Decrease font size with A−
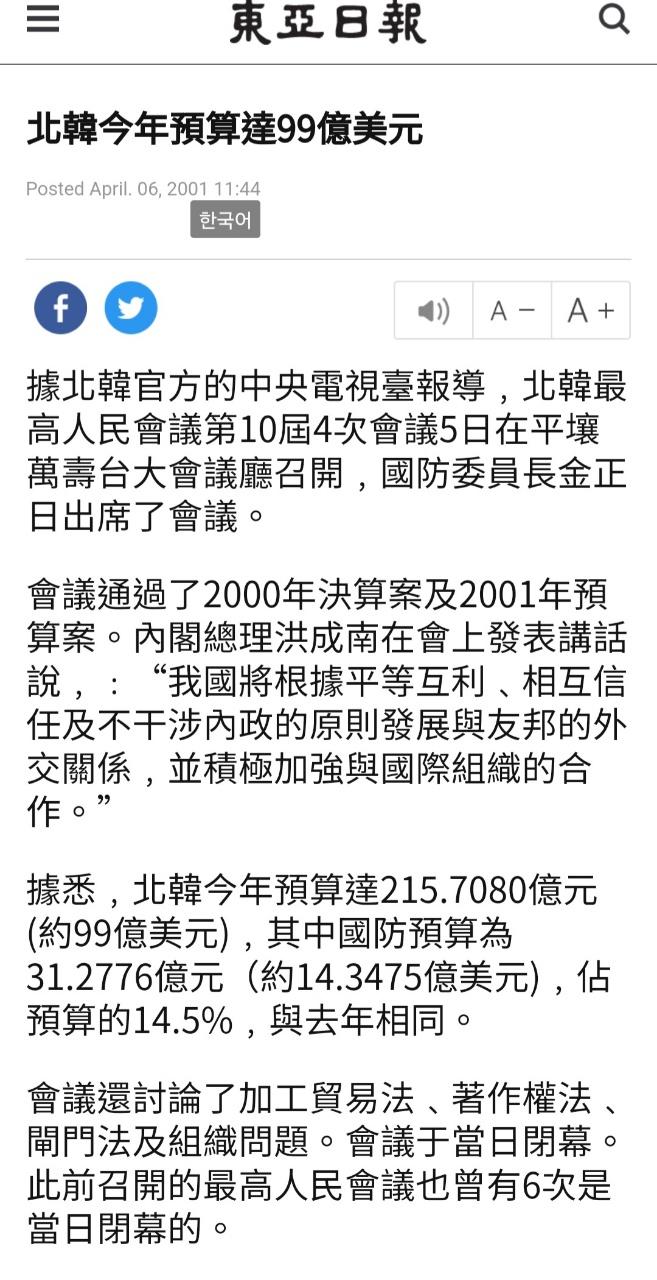Image resolution: width=657 pixels, height=1280 pixels. click(x=512, y=311)
